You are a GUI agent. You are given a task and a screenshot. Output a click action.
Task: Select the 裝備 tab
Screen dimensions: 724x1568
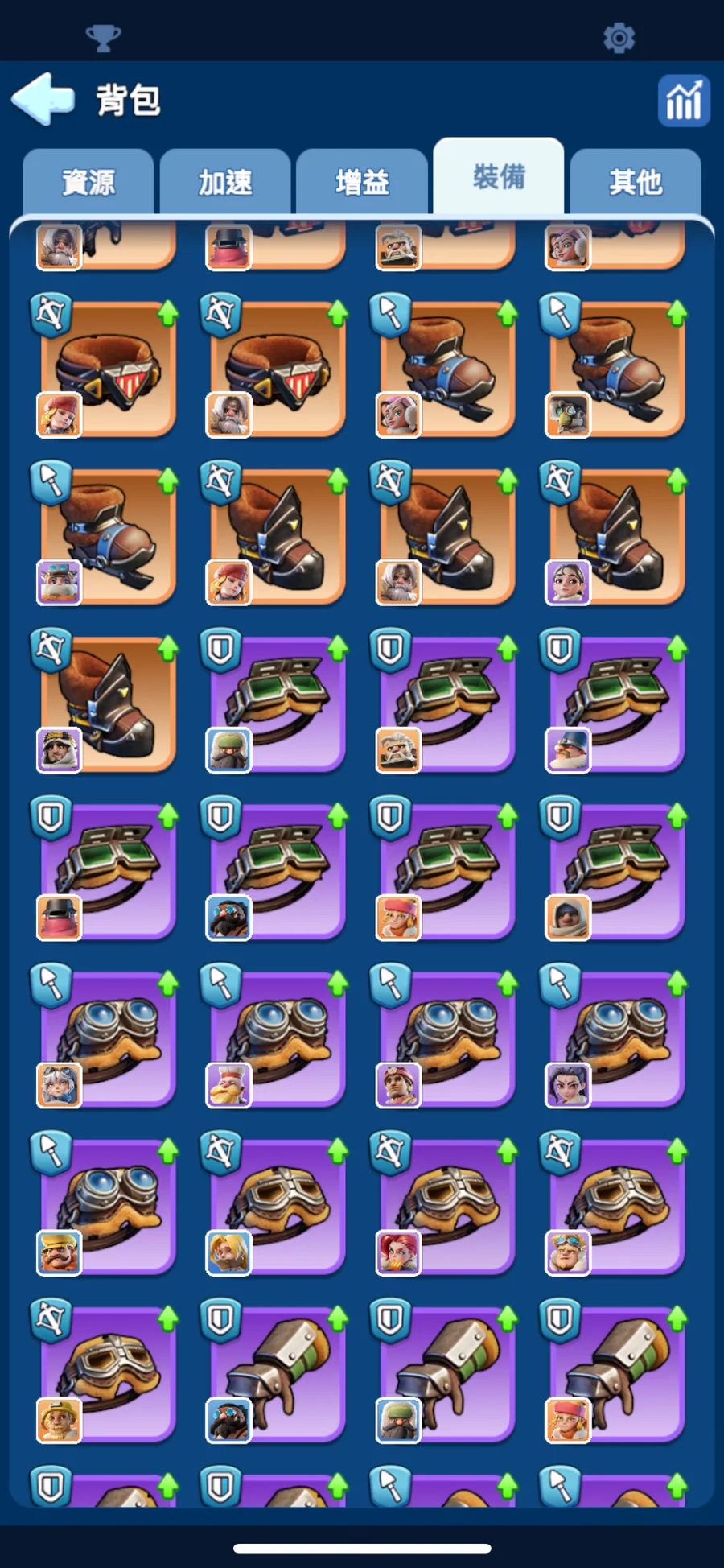click(499, 177)
